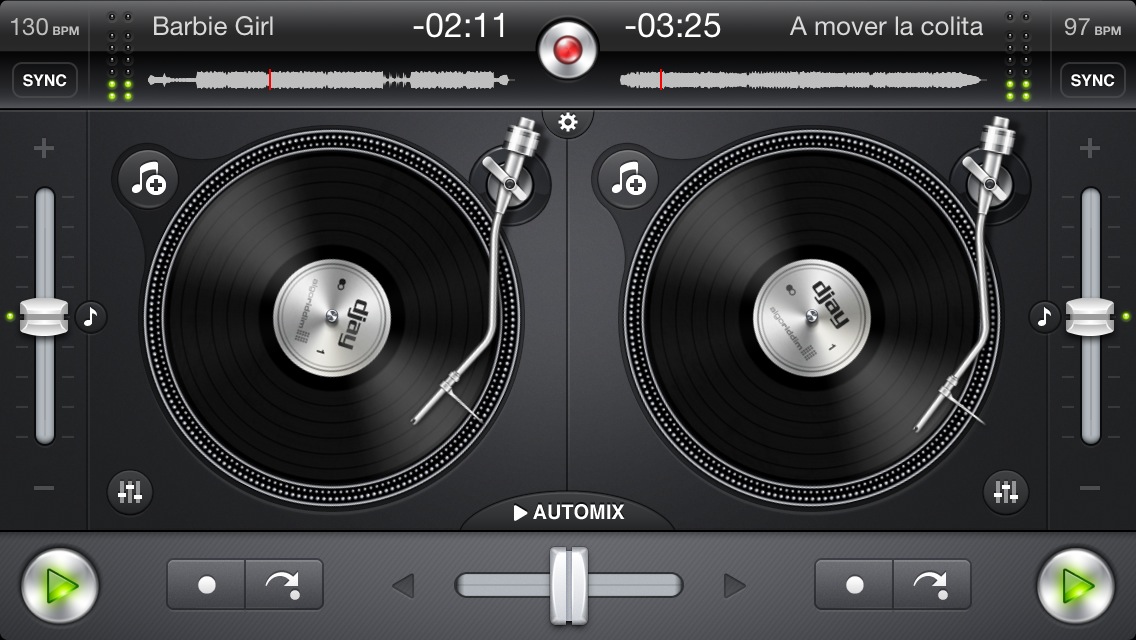Jump to the cue point on Barbie Girl deck
The image size is (1136, 640).
click(284, 585)
